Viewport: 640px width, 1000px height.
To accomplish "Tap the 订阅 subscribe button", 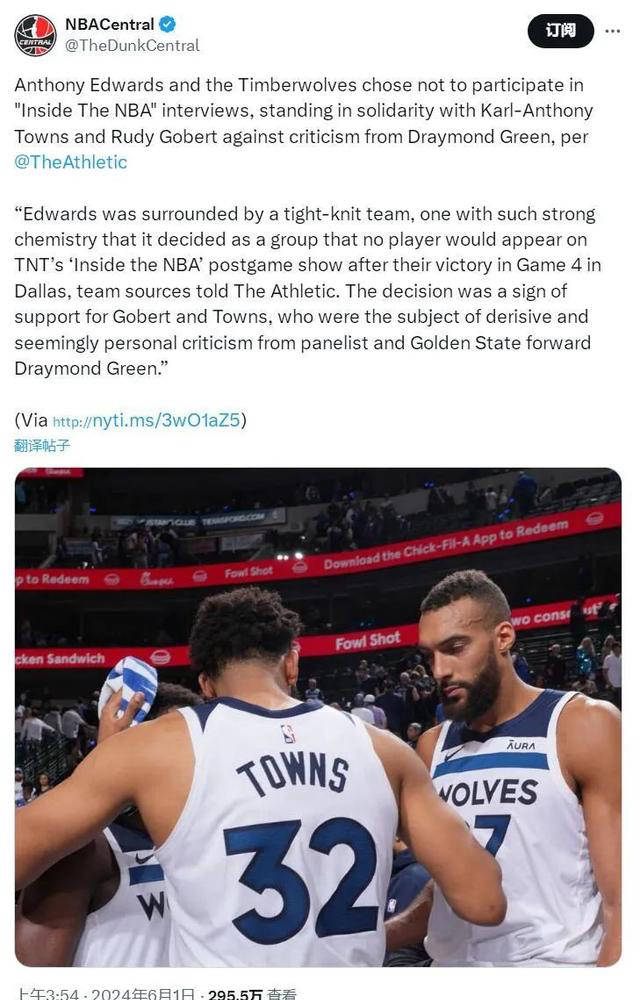I will pyautogui.click(x=560, y=31).
